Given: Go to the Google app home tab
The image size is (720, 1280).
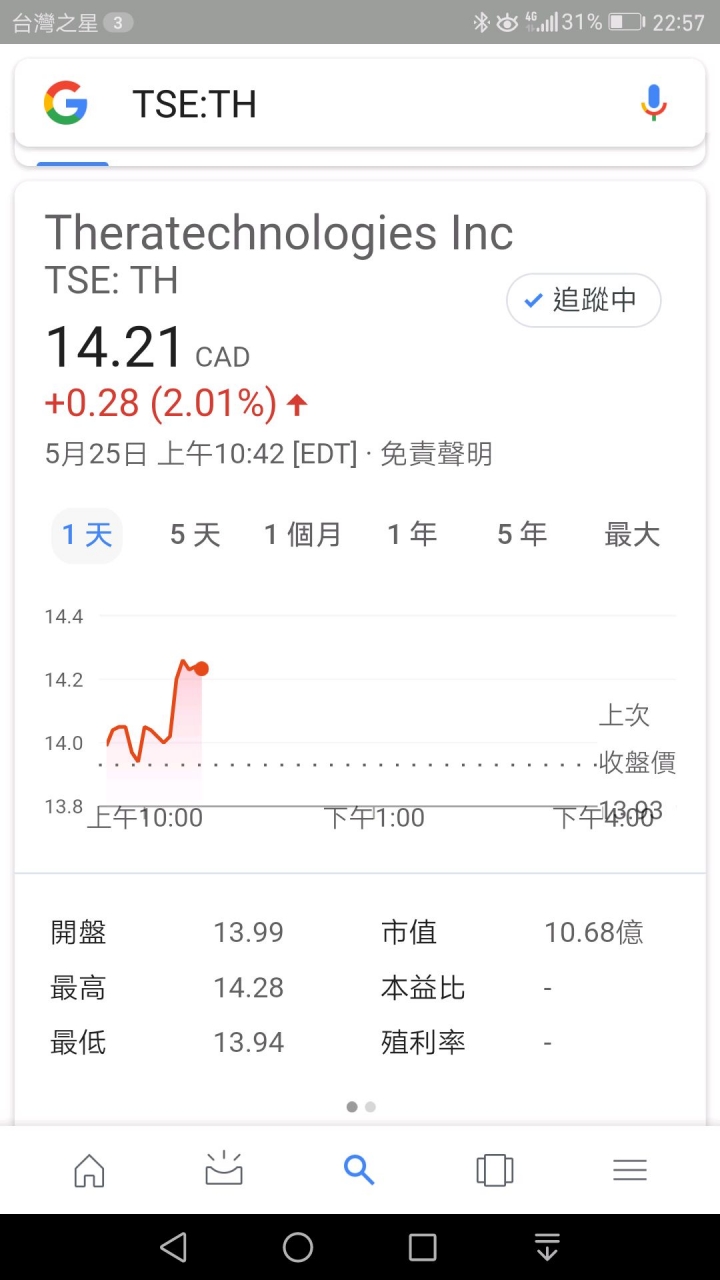Looking at the screenshot, I should 90,1170.
